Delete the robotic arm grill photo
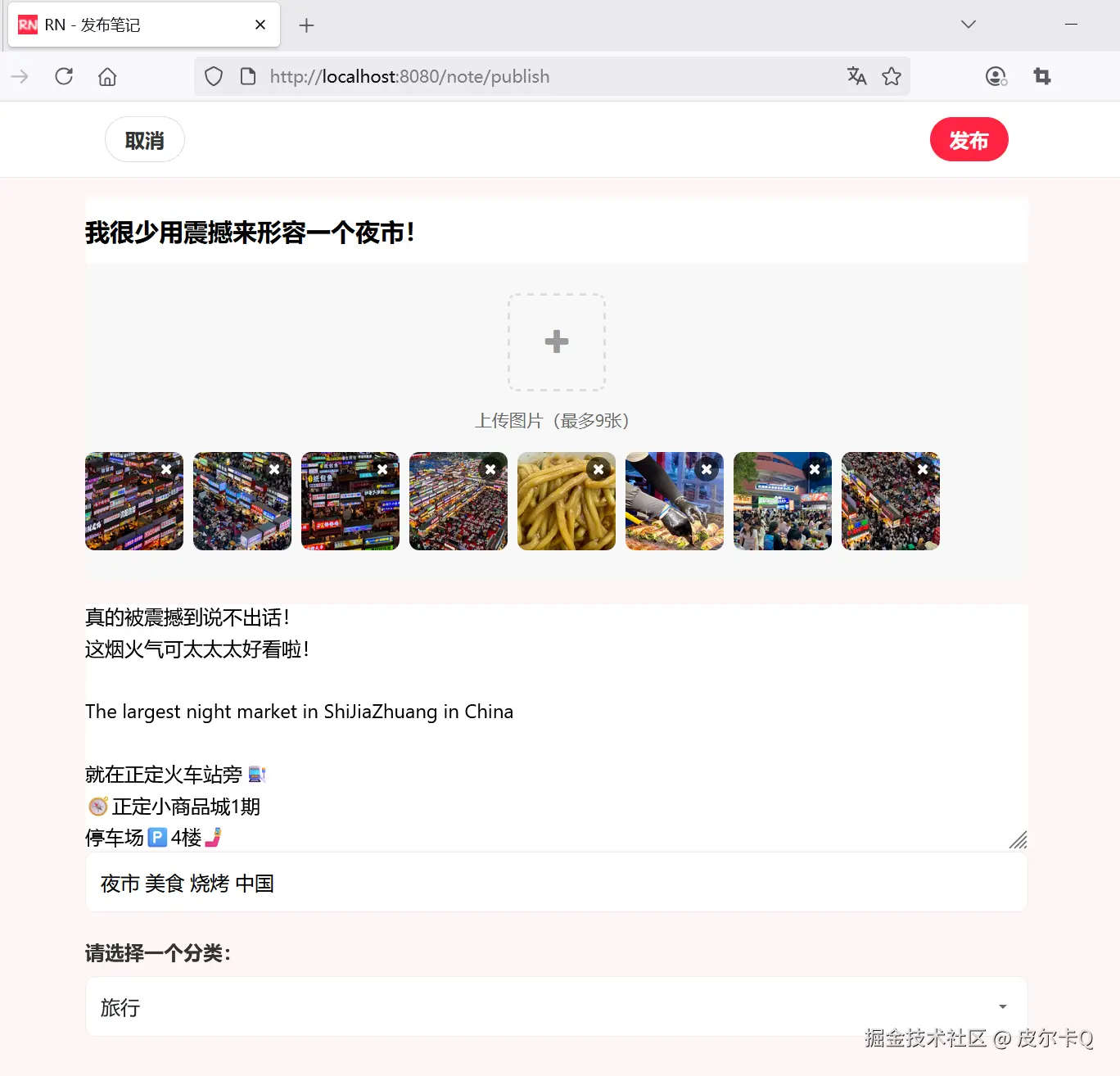The width and height of the screenshot is (1120, 1076). coord(707,469)
